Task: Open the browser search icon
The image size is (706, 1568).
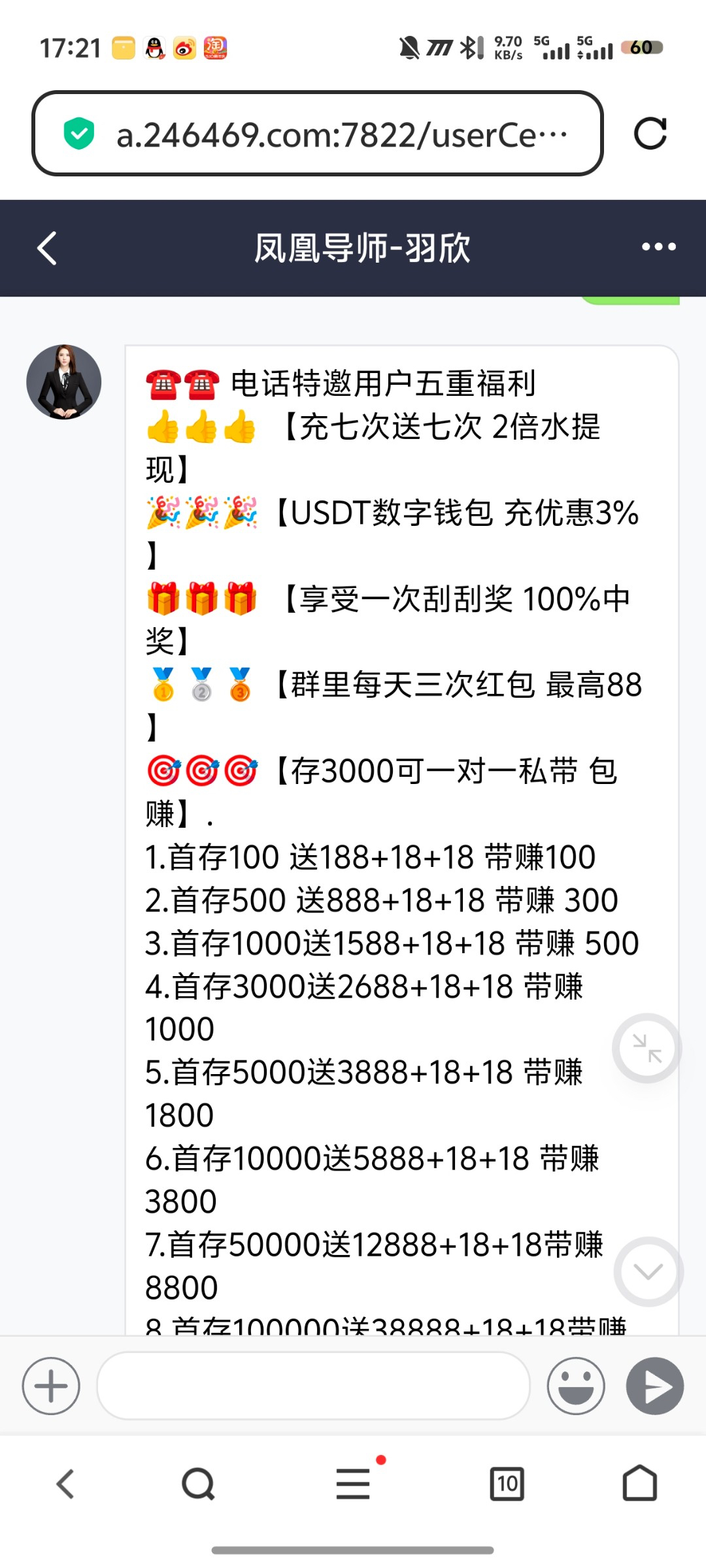Action: point(198,1484)
